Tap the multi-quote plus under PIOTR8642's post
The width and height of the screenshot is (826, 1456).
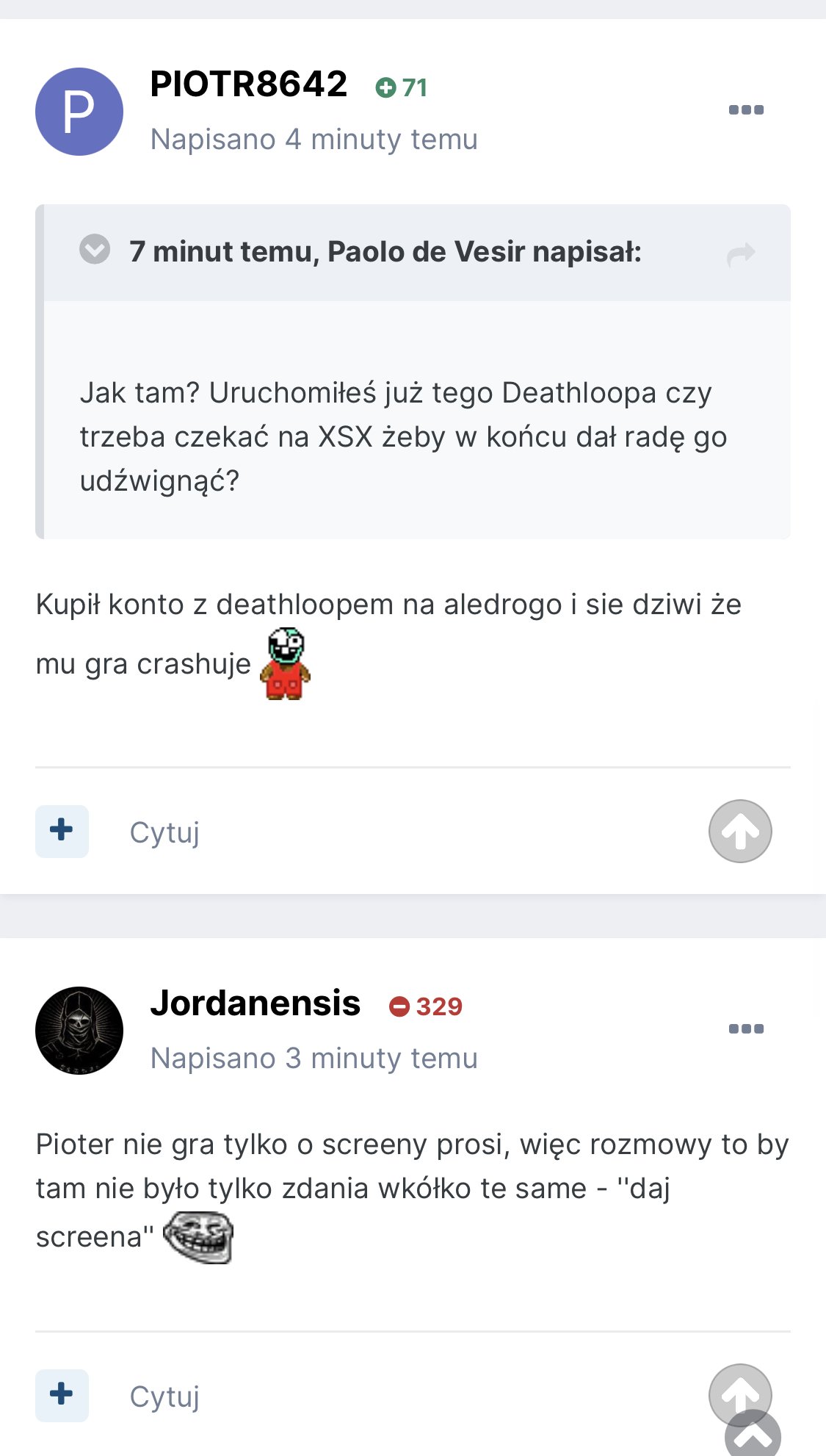[62, 831]
